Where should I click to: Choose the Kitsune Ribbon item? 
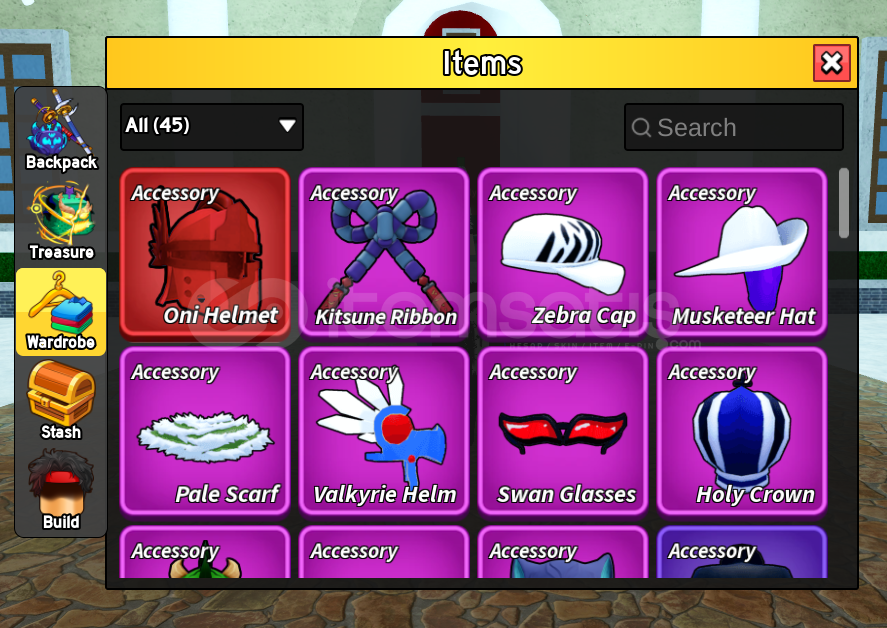coord(384,252)
